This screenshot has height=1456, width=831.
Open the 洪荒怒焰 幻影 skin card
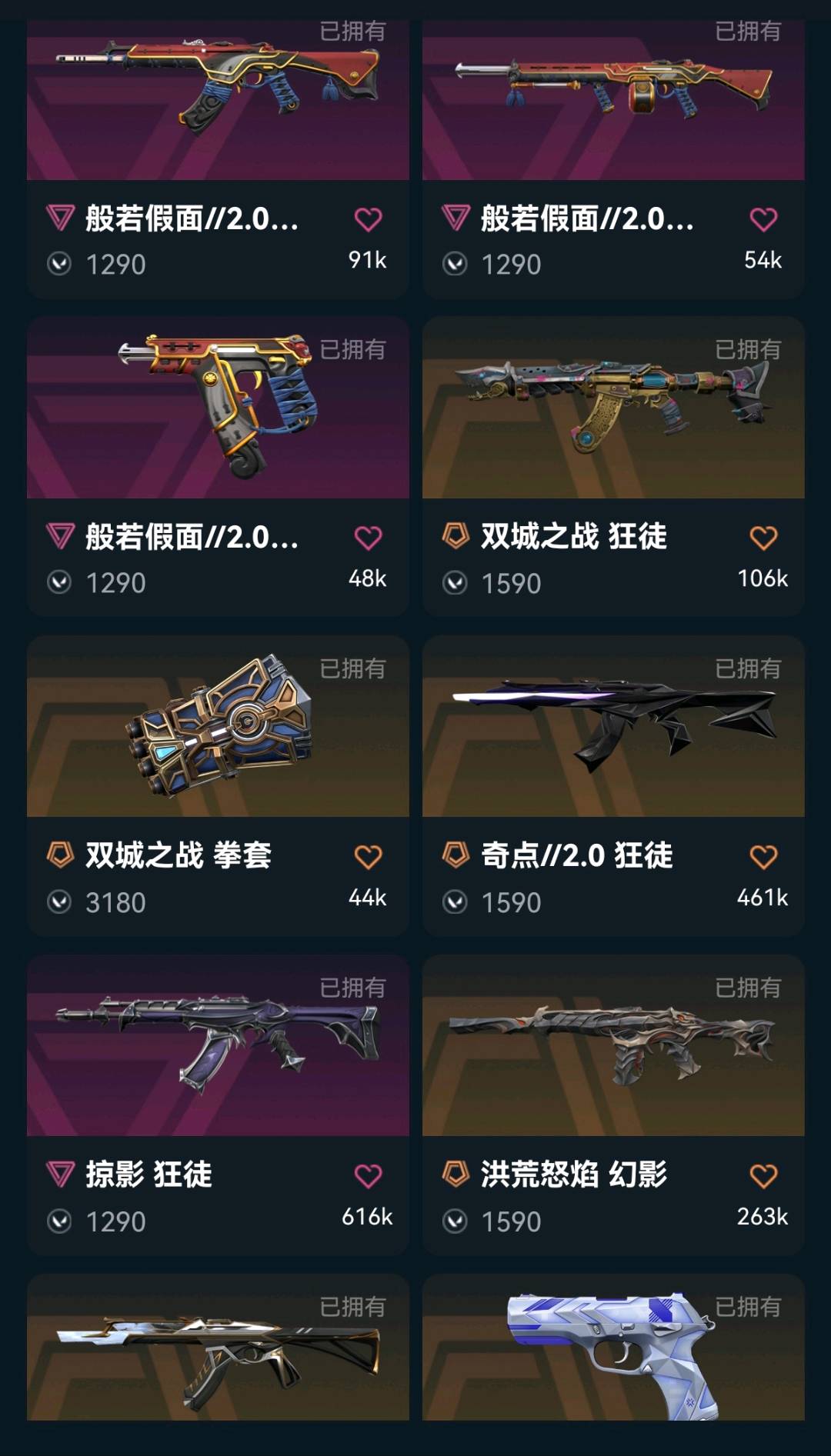click(x=613, y=1046)
